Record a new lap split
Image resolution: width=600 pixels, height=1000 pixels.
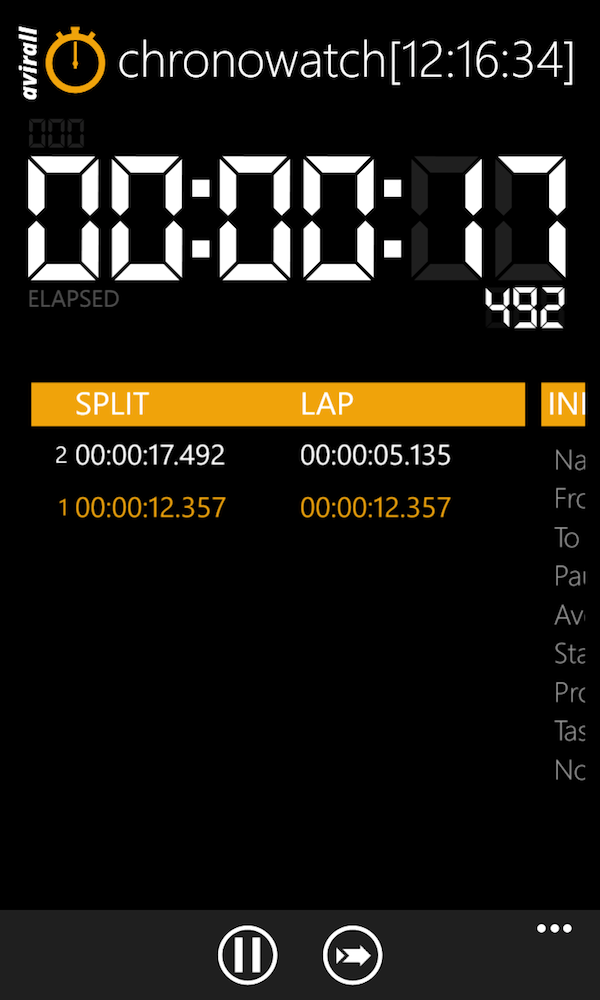click(x=353, y=956)
